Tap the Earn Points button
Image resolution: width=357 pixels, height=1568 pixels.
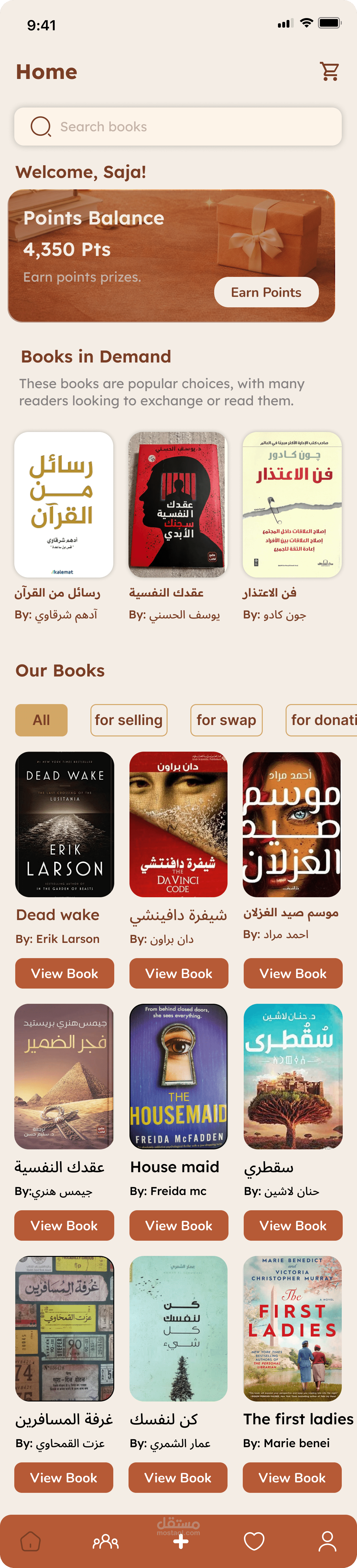click(x=266, y=292)
